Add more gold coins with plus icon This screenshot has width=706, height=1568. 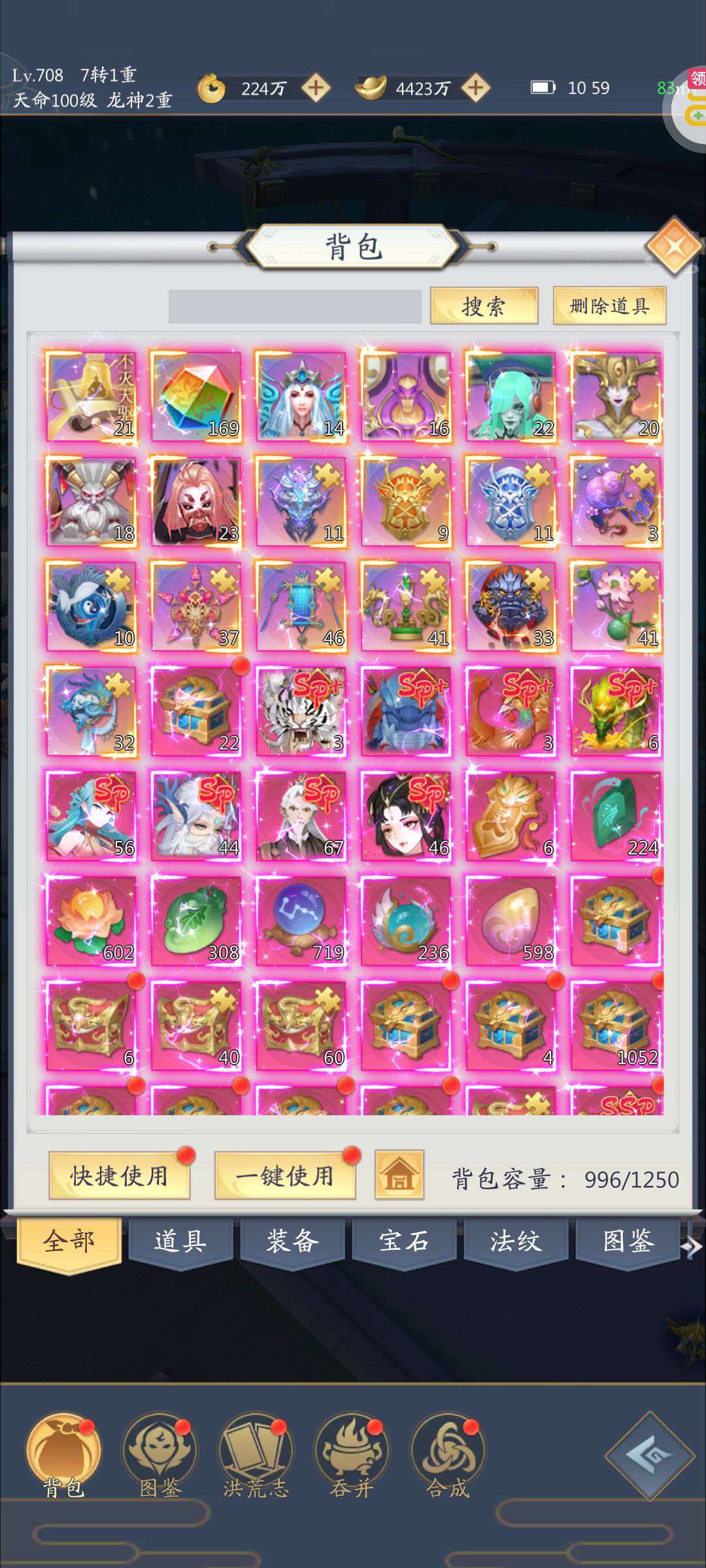(316, 88)
